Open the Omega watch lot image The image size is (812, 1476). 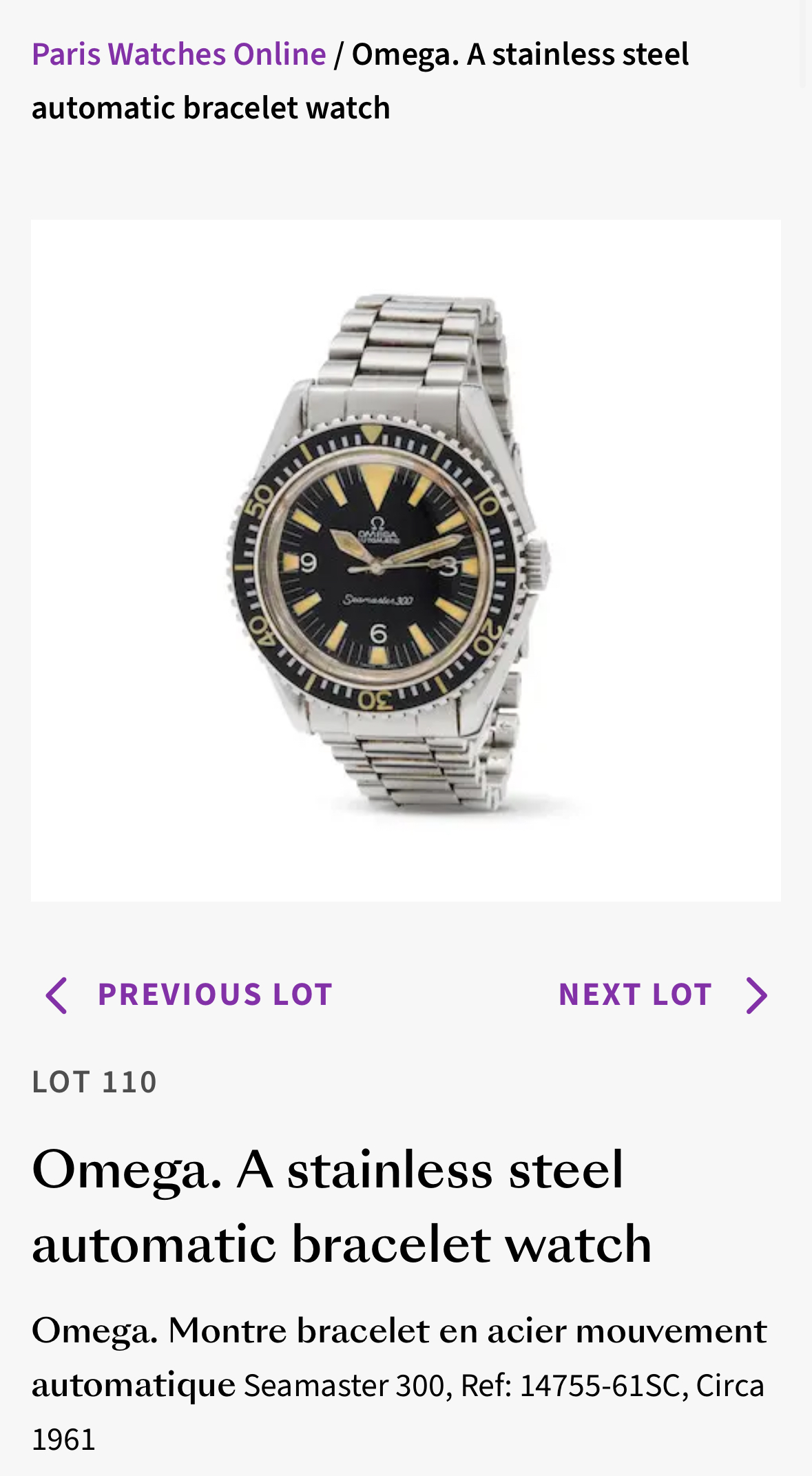(x=406, y=559)
